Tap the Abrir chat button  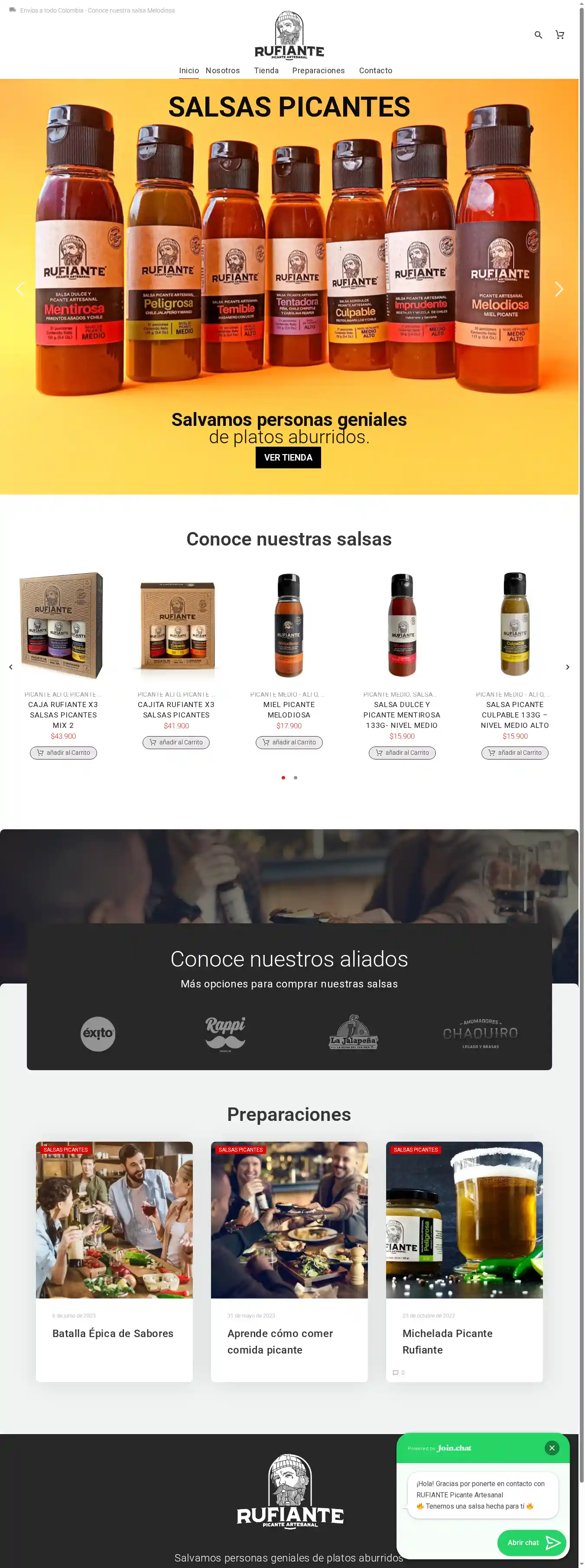coord(531,1542)
